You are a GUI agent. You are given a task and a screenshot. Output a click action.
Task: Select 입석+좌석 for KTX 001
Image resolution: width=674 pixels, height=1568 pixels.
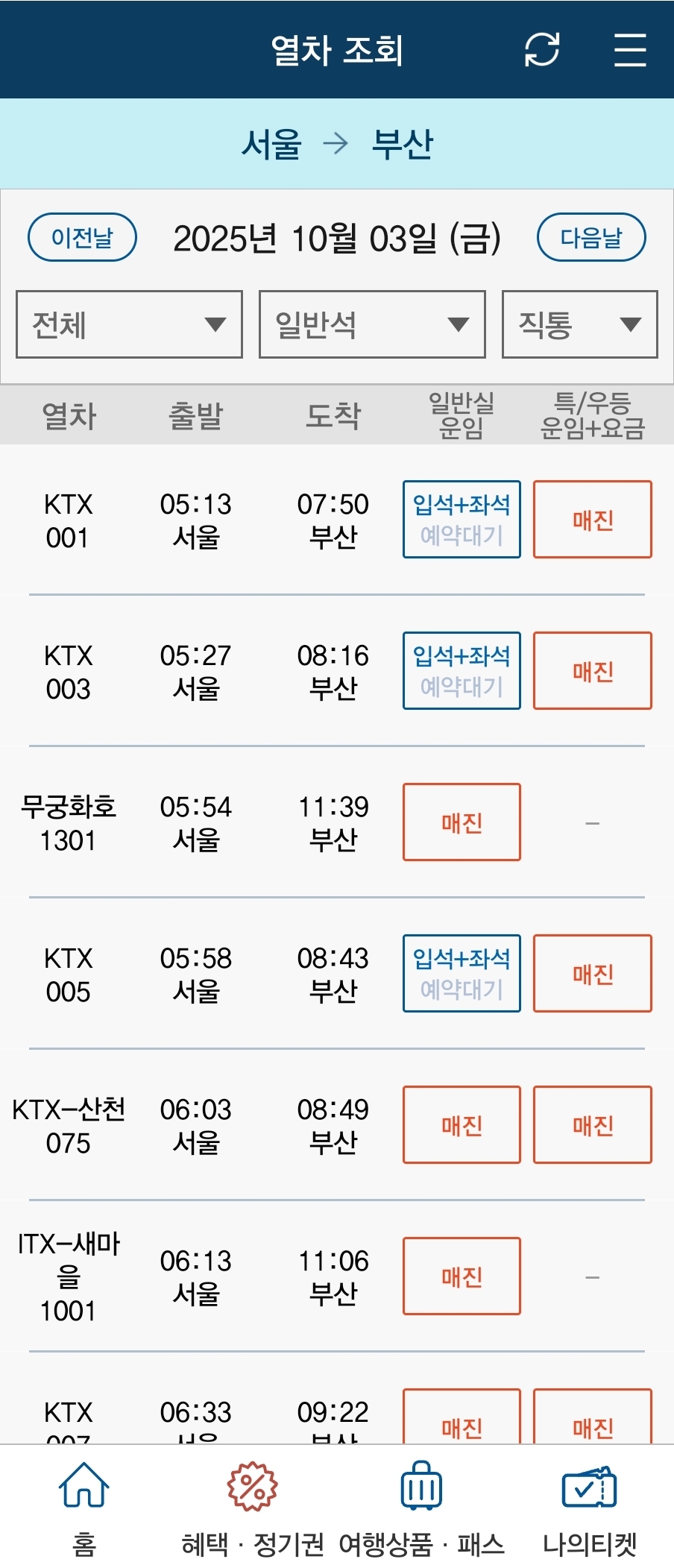click(x=462, y=520)
